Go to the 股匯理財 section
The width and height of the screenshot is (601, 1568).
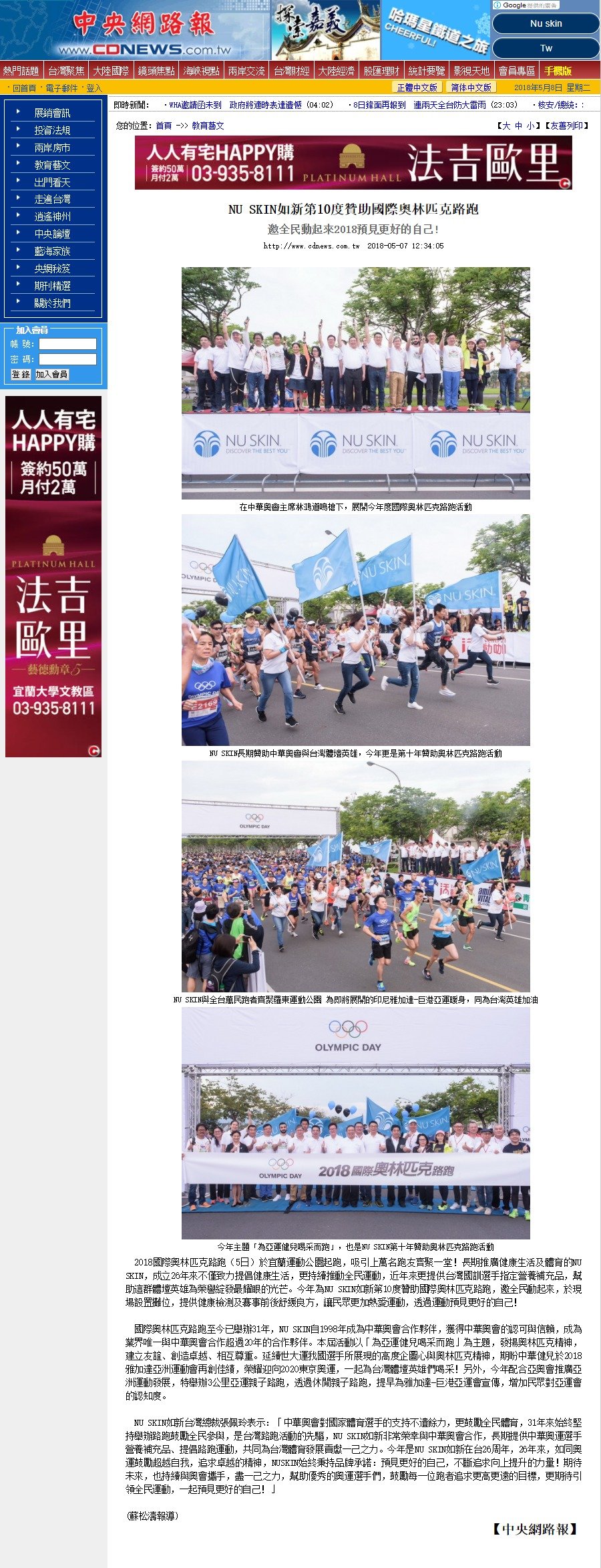pyautogui.click(x=381, y=71)
